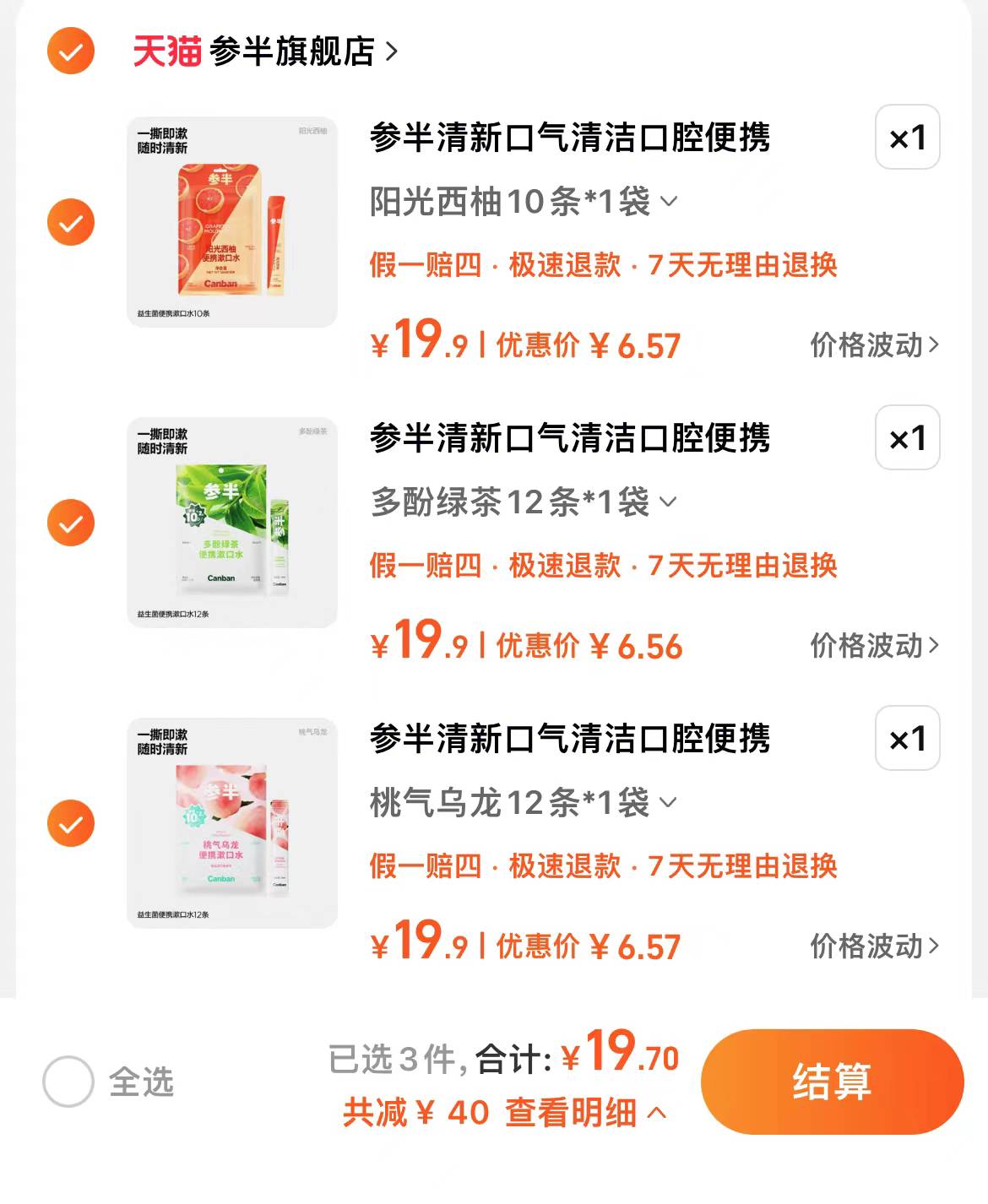Click the ×1 quantity badge of 阳光西柚 item
This screenshot has width=988, height=1204.
click(907, 137)
